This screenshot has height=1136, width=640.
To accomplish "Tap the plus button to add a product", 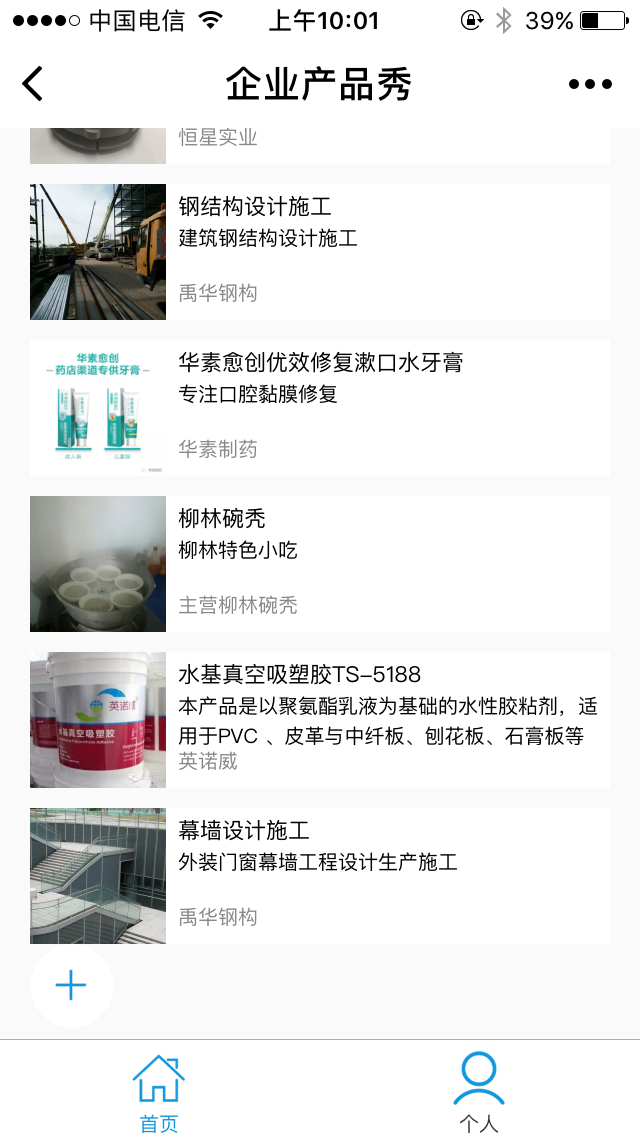I will [x=71, y=986].
